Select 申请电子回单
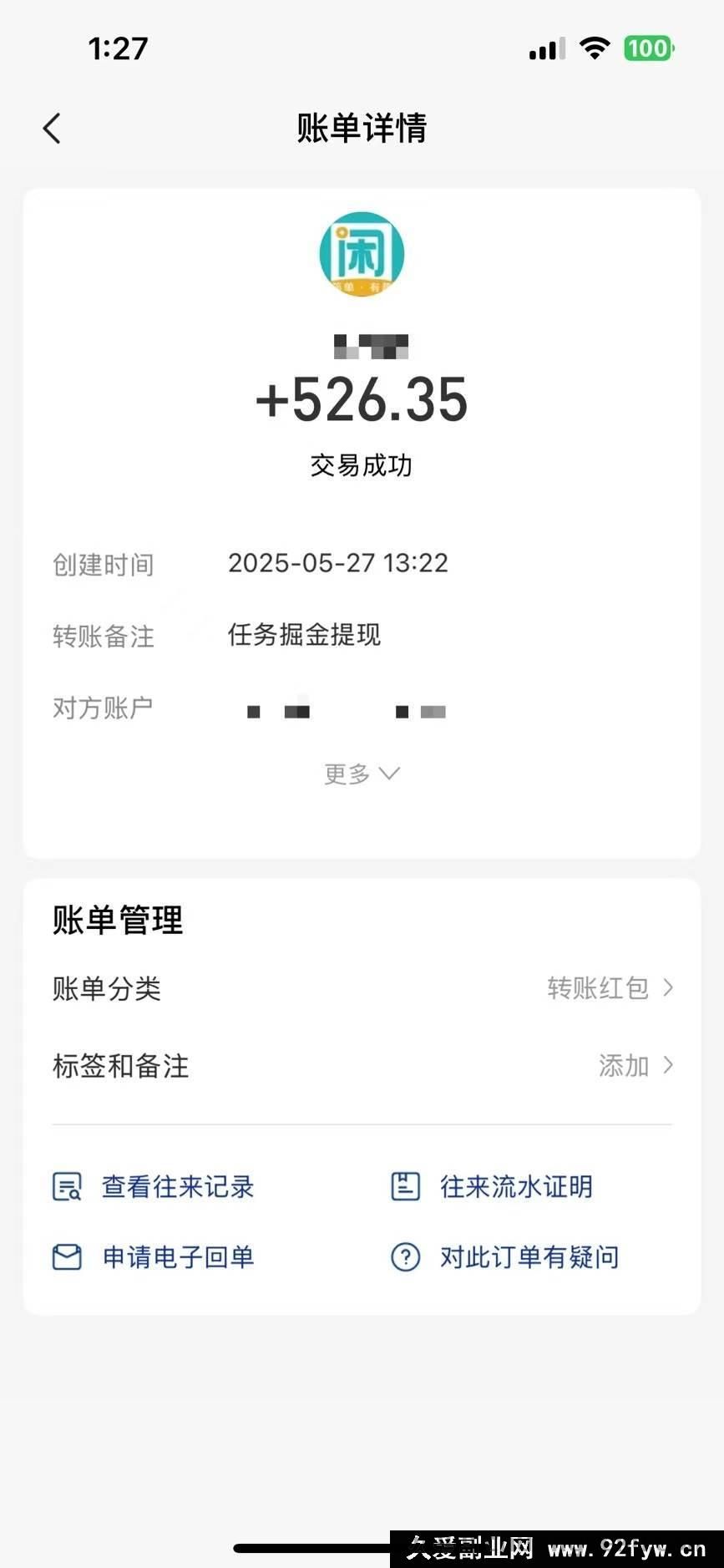Screen dimensions: 724x1568 coord(153,1256)
